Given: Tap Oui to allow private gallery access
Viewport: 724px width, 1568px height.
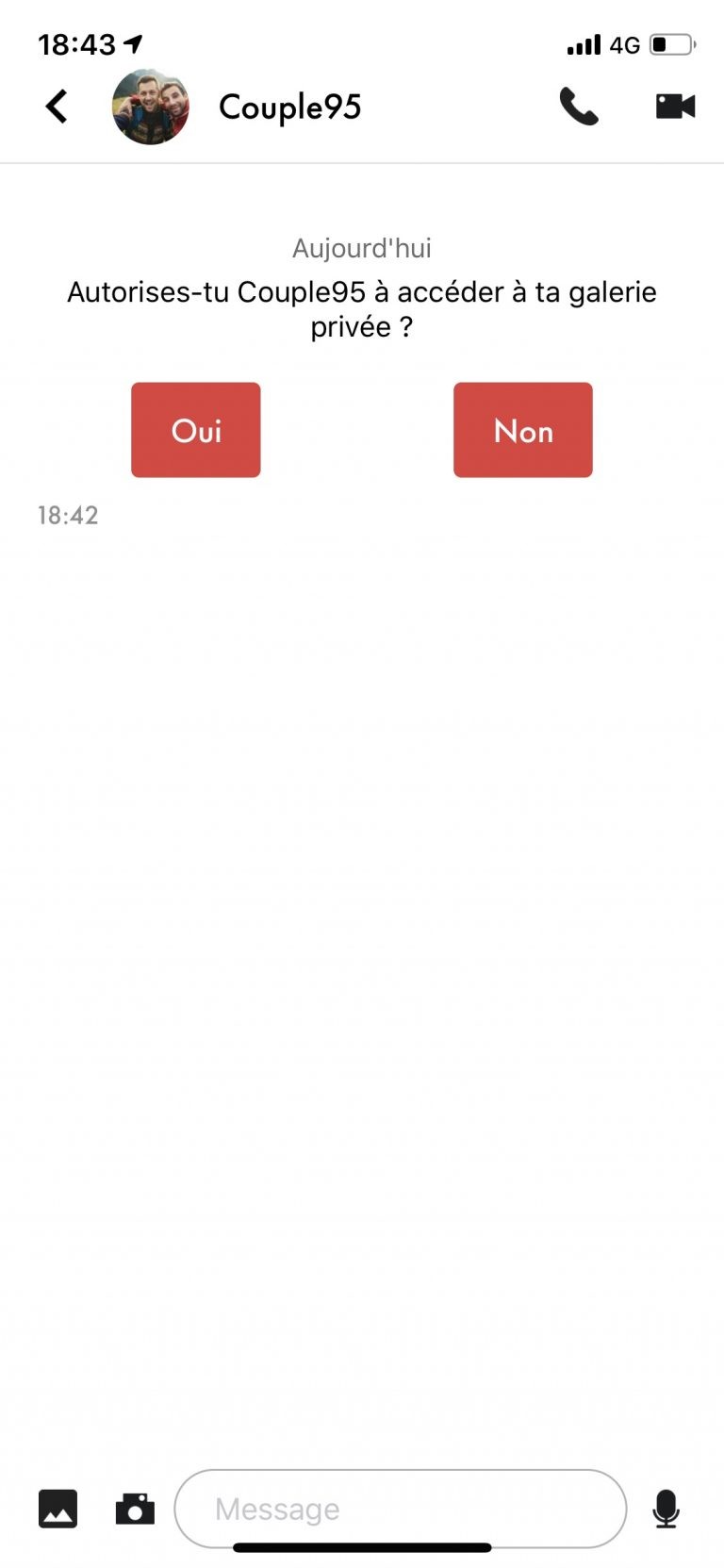Looking at the screenshot, I should 196,430.
